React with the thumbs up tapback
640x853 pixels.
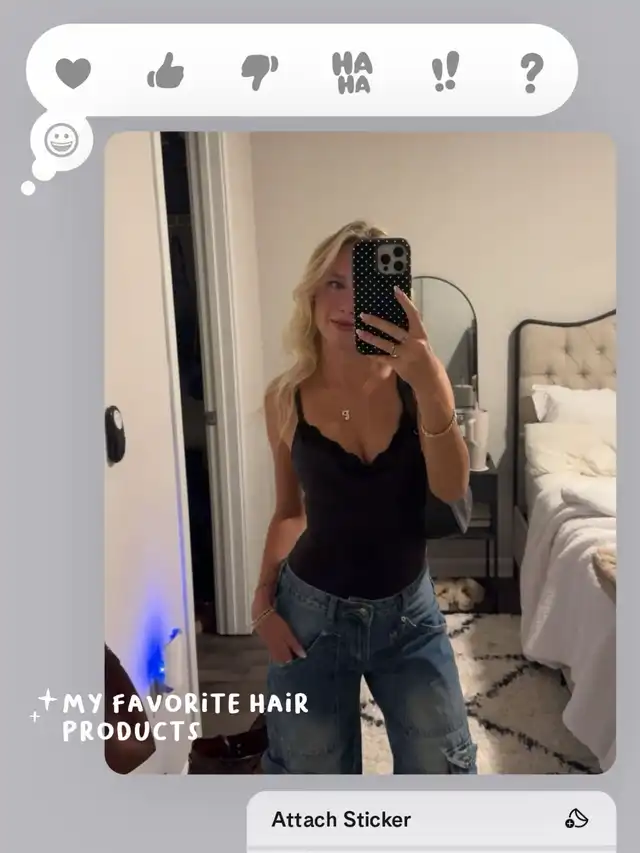tap(165, 71)
